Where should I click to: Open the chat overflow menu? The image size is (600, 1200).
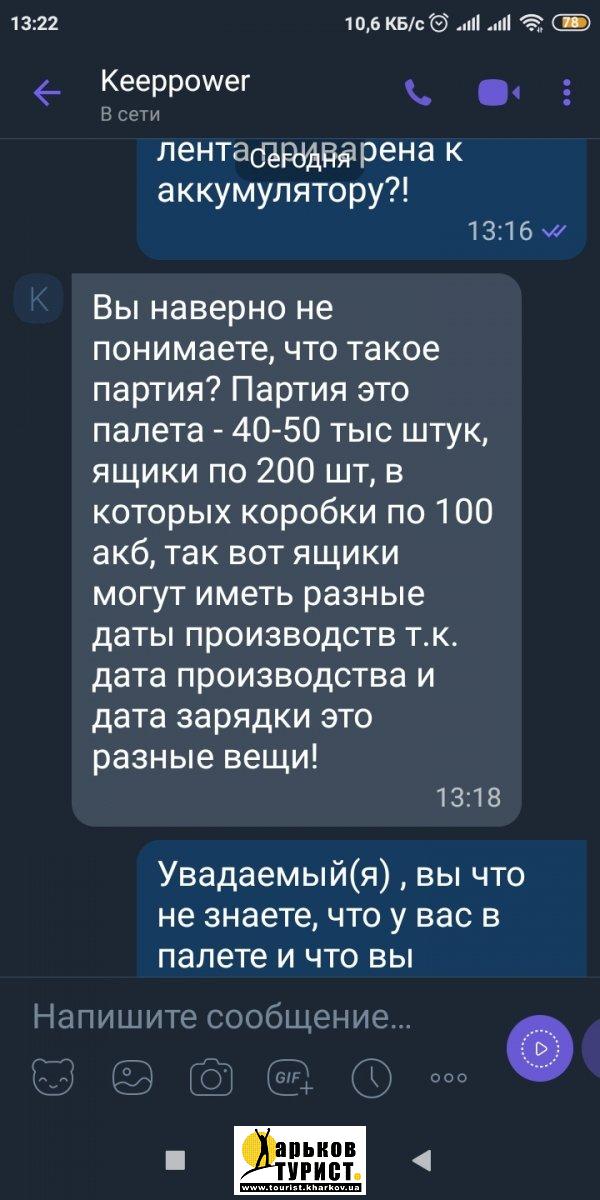[x=567, y=94]
